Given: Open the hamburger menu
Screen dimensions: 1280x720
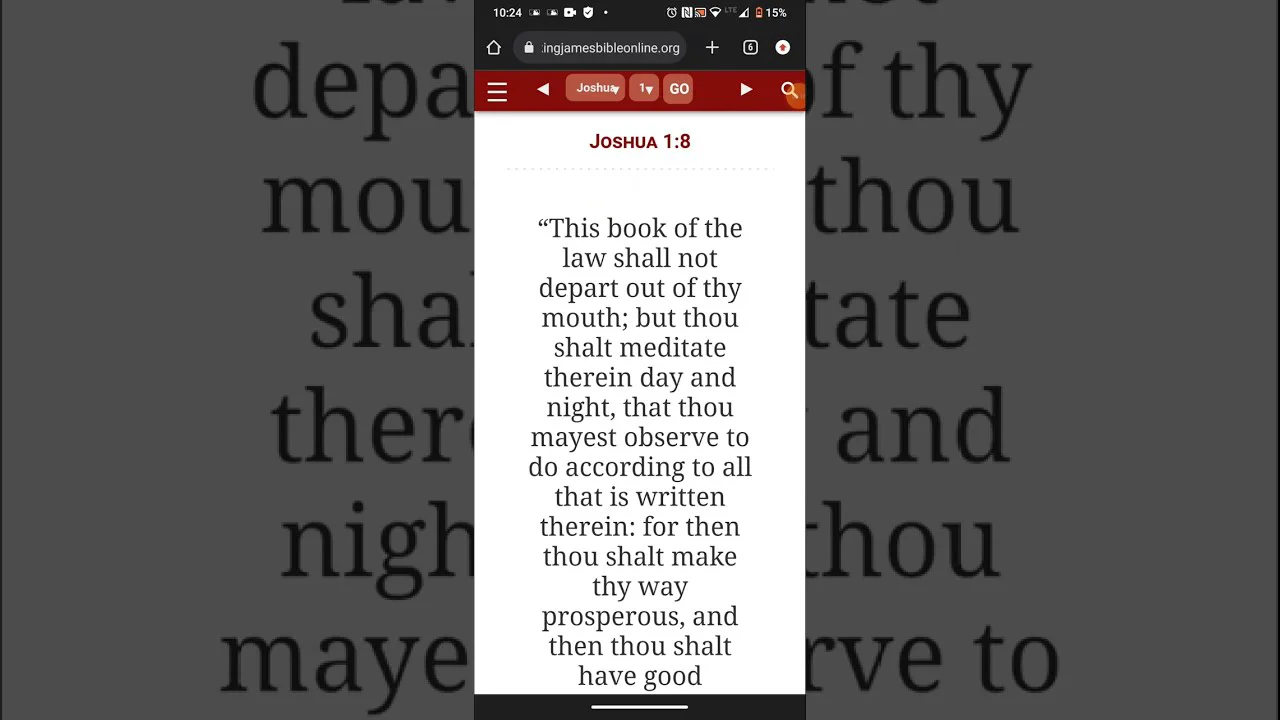Looking at the screenshot, I should point(497,91).
